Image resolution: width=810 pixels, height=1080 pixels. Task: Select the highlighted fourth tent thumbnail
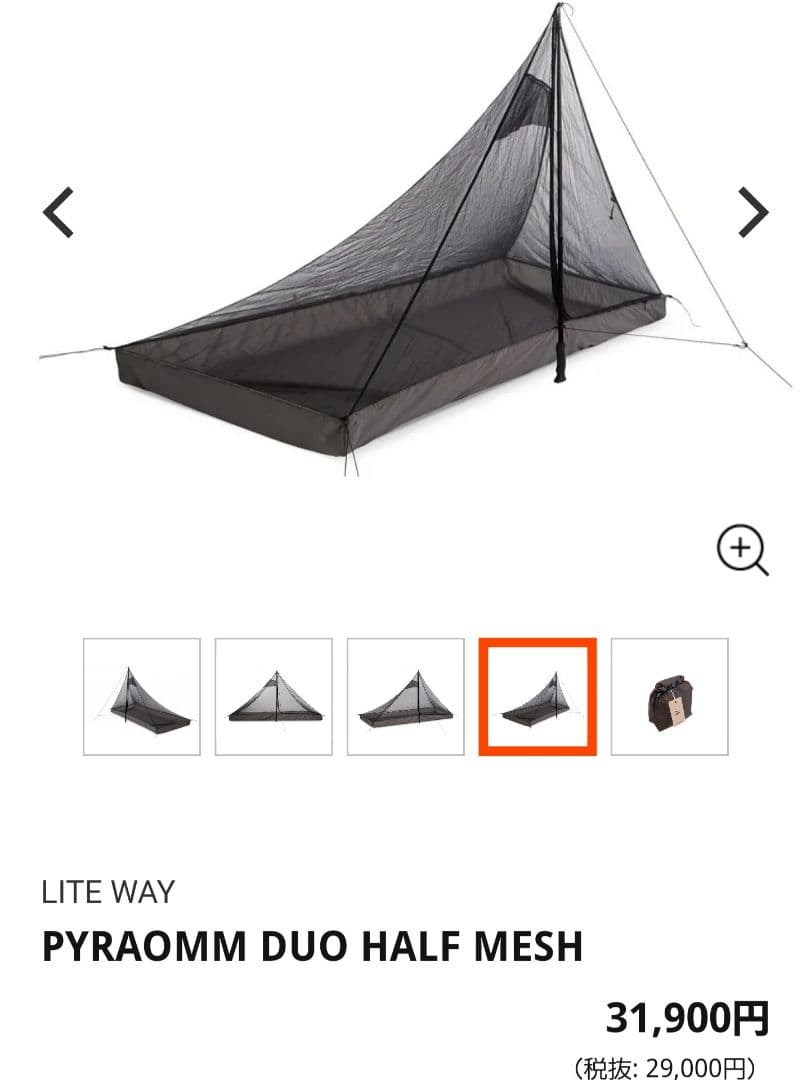[538, 696]
